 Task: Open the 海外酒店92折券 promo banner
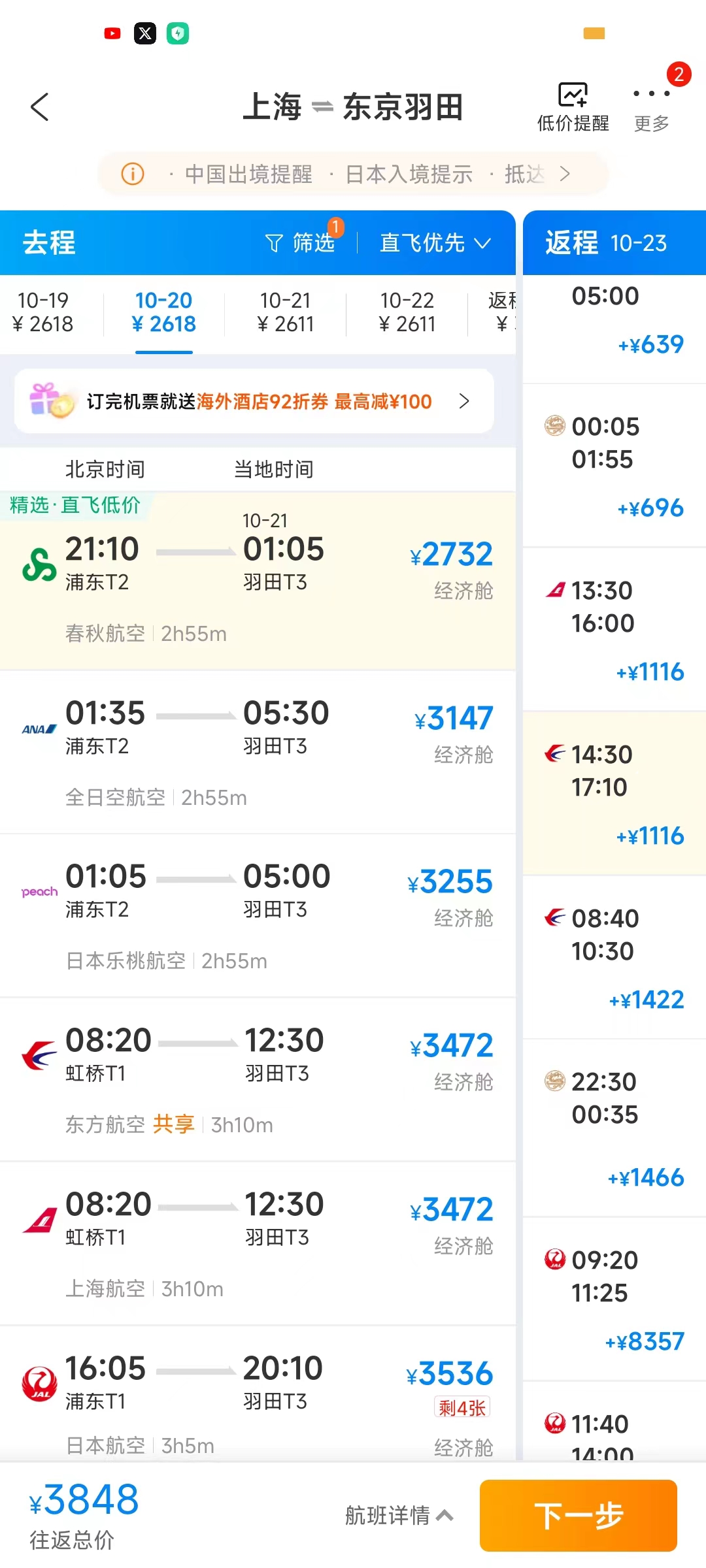[x=254, y=401]
